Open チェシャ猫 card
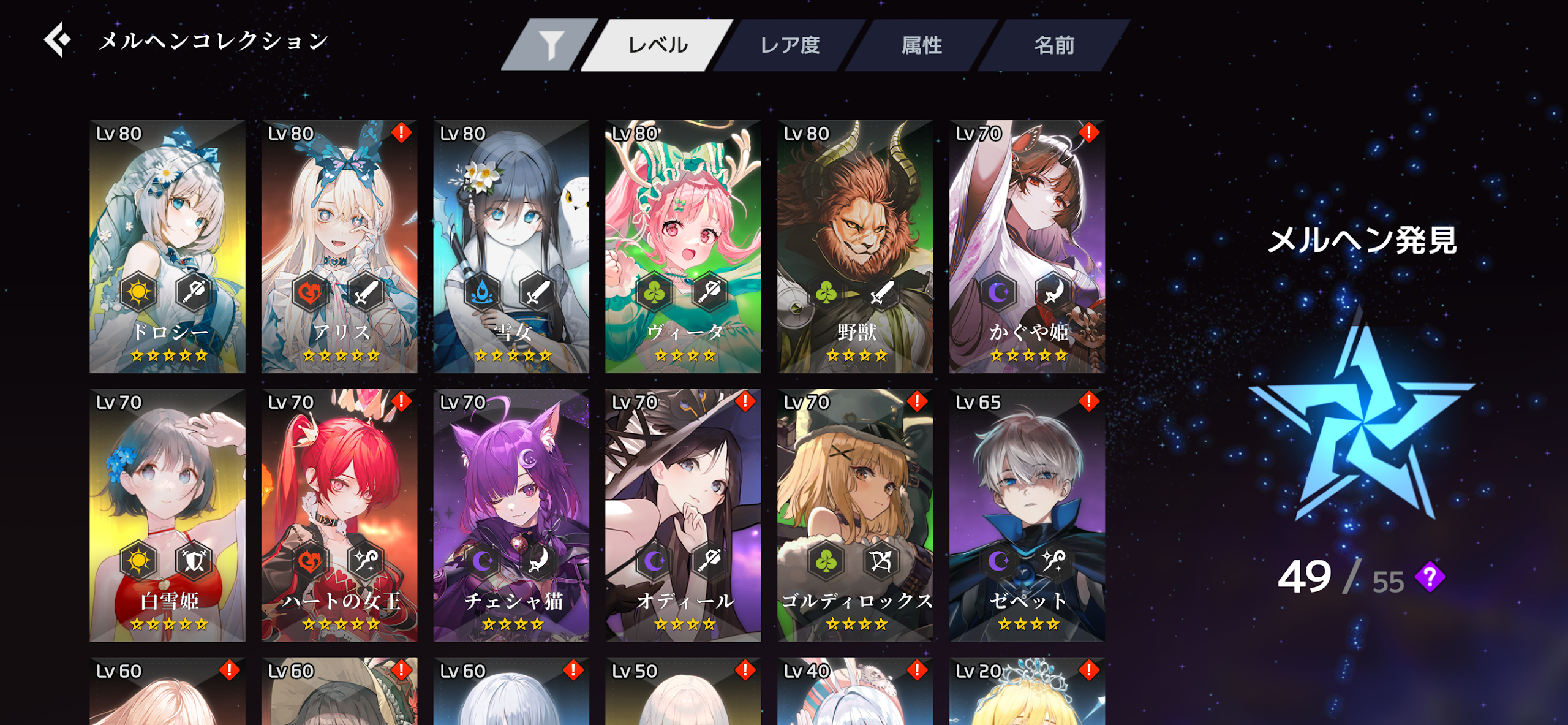 511,515
